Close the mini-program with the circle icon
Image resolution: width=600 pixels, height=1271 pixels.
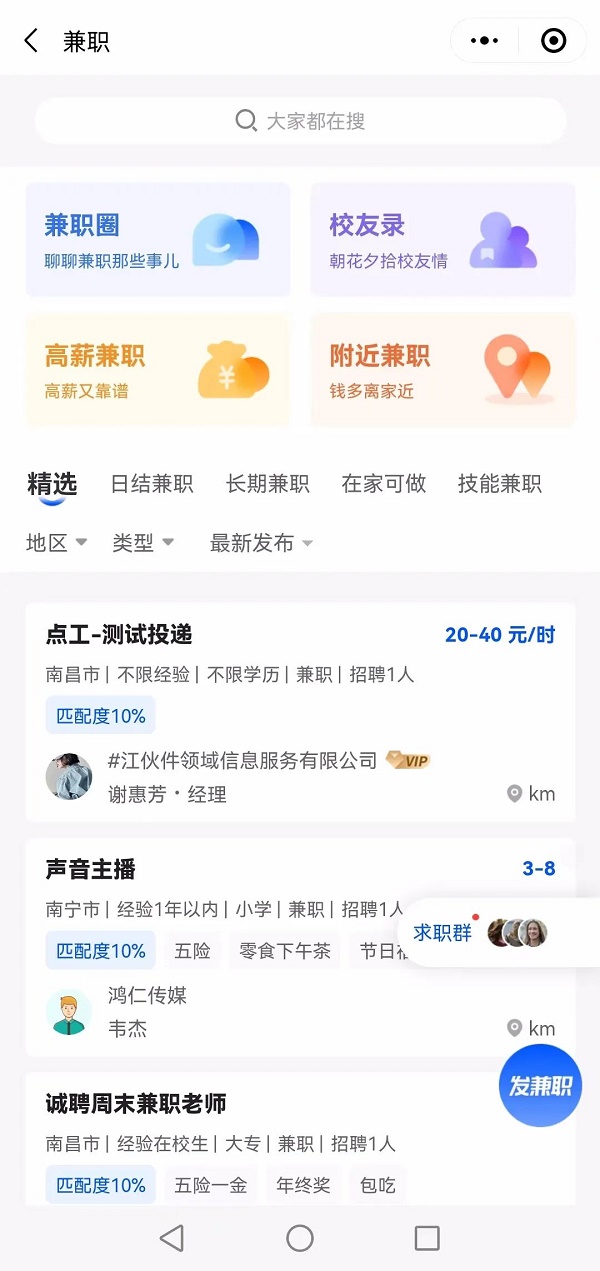click(x=553, y=41)
